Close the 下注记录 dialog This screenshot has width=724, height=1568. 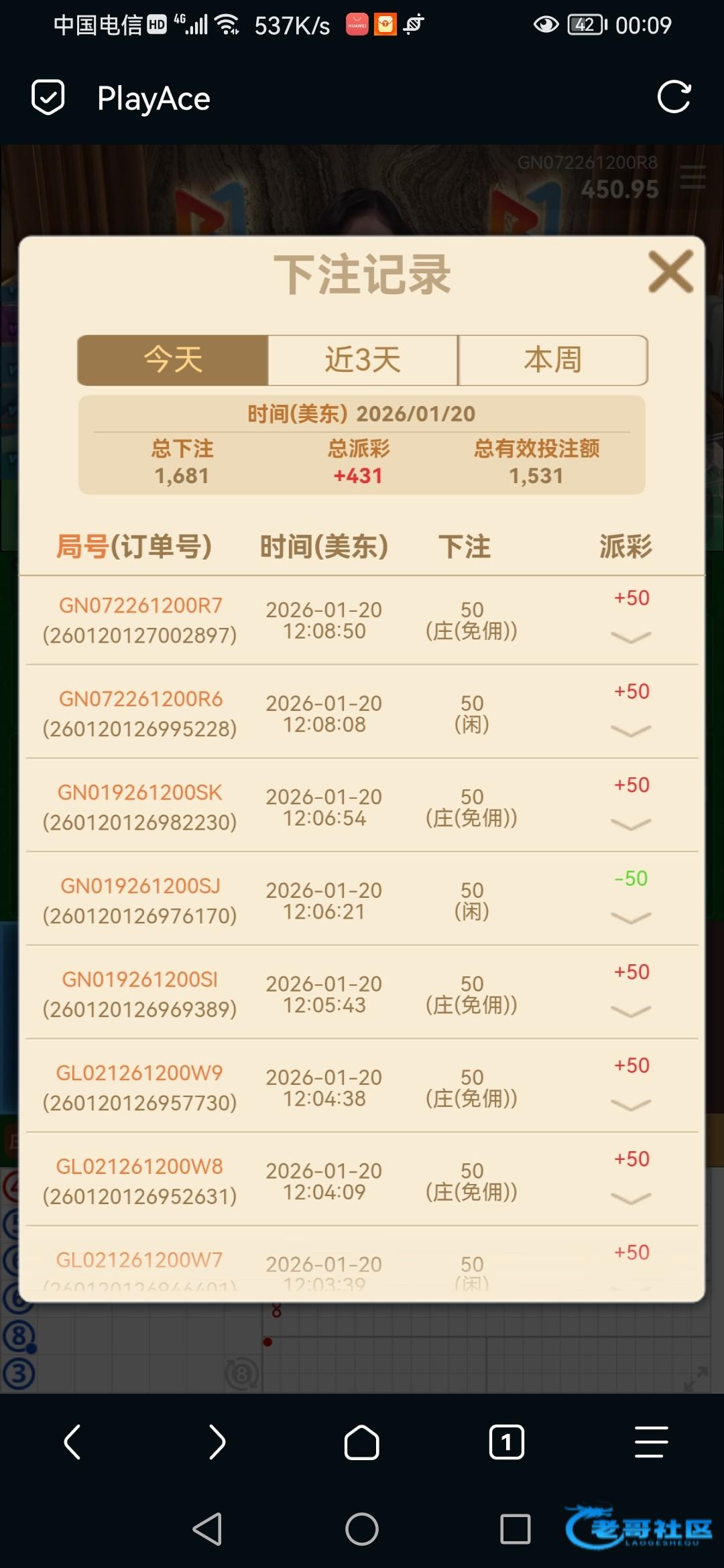point(670,272)
